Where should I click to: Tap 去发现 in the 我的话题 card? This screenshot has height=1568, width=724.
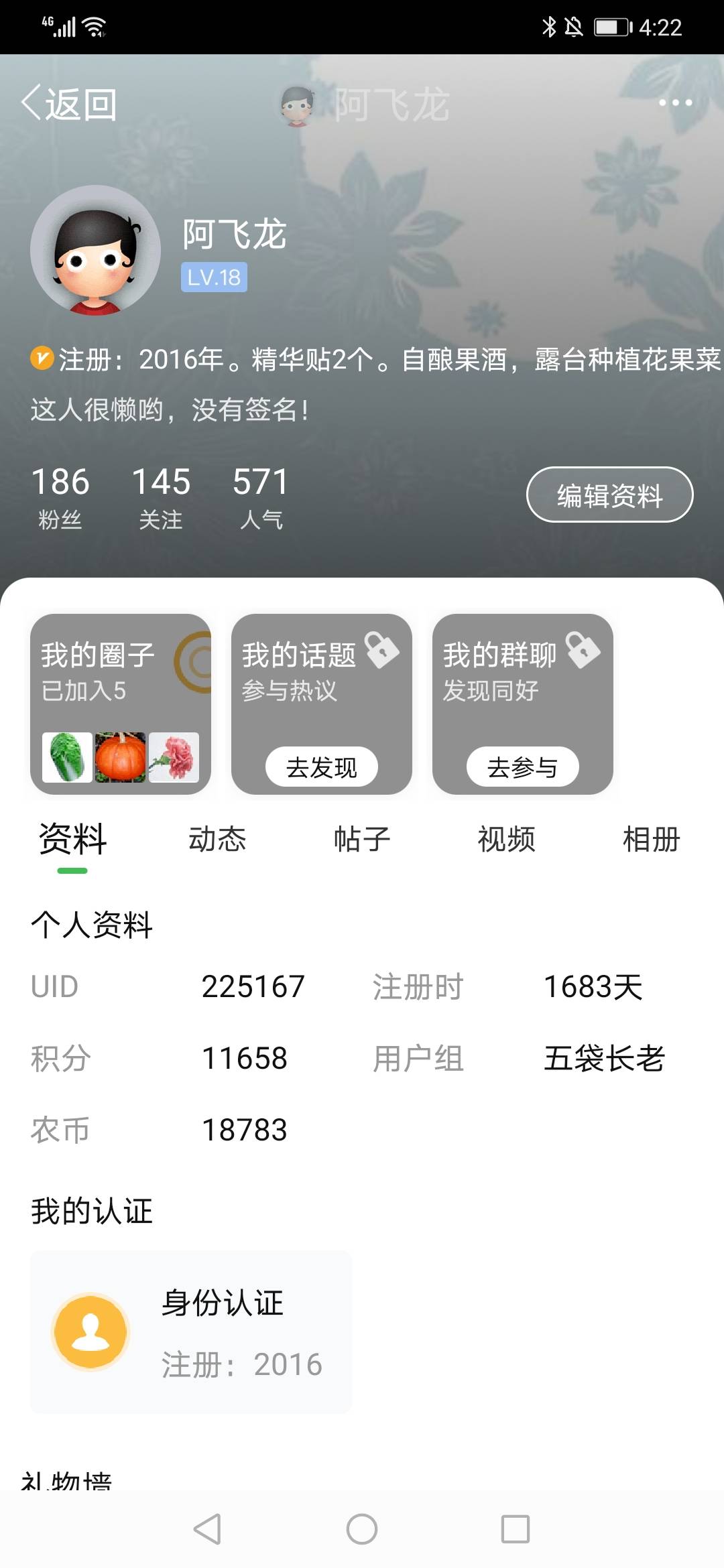(x=322, y=767)
